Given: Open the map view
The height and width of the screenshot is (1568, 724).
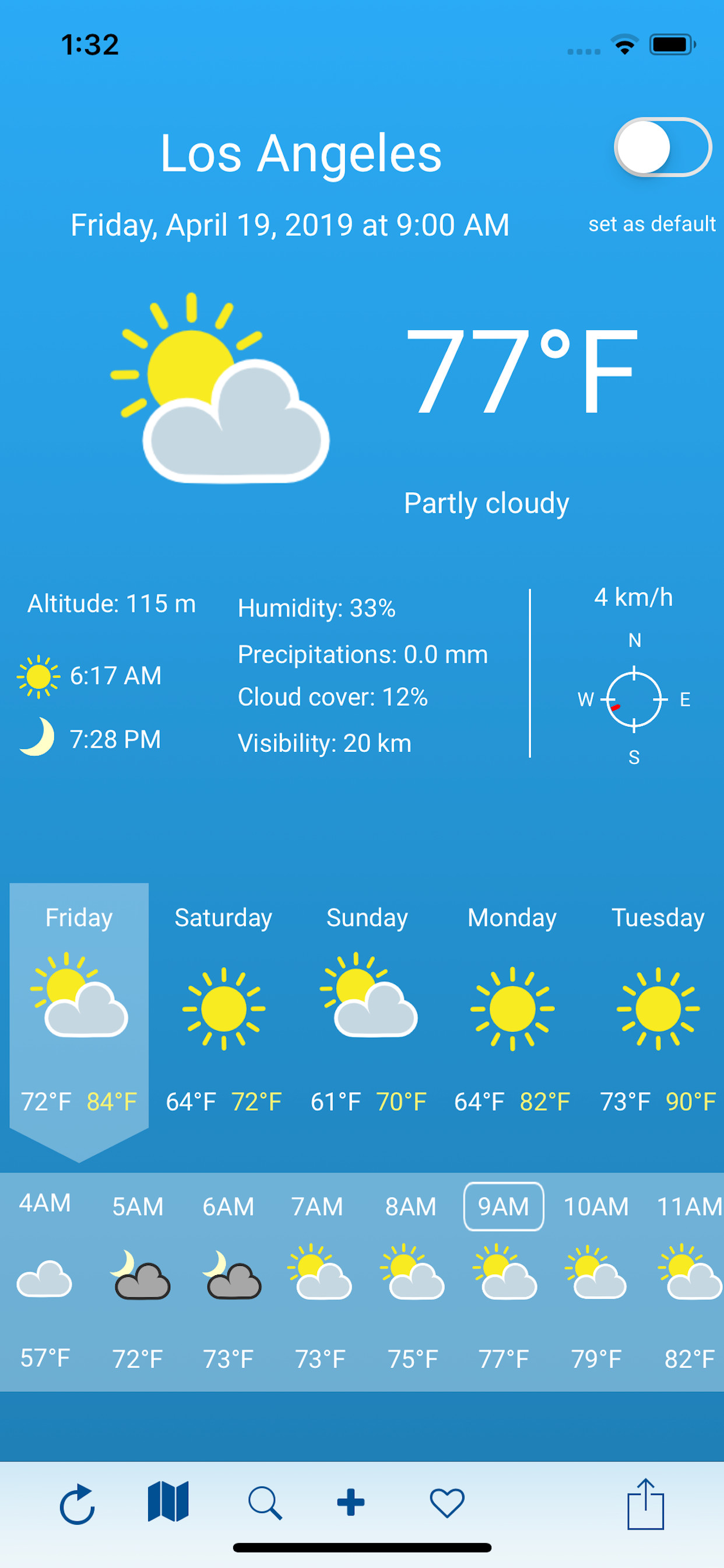Looking at the screenshot, I should (x=168, y=1501).
